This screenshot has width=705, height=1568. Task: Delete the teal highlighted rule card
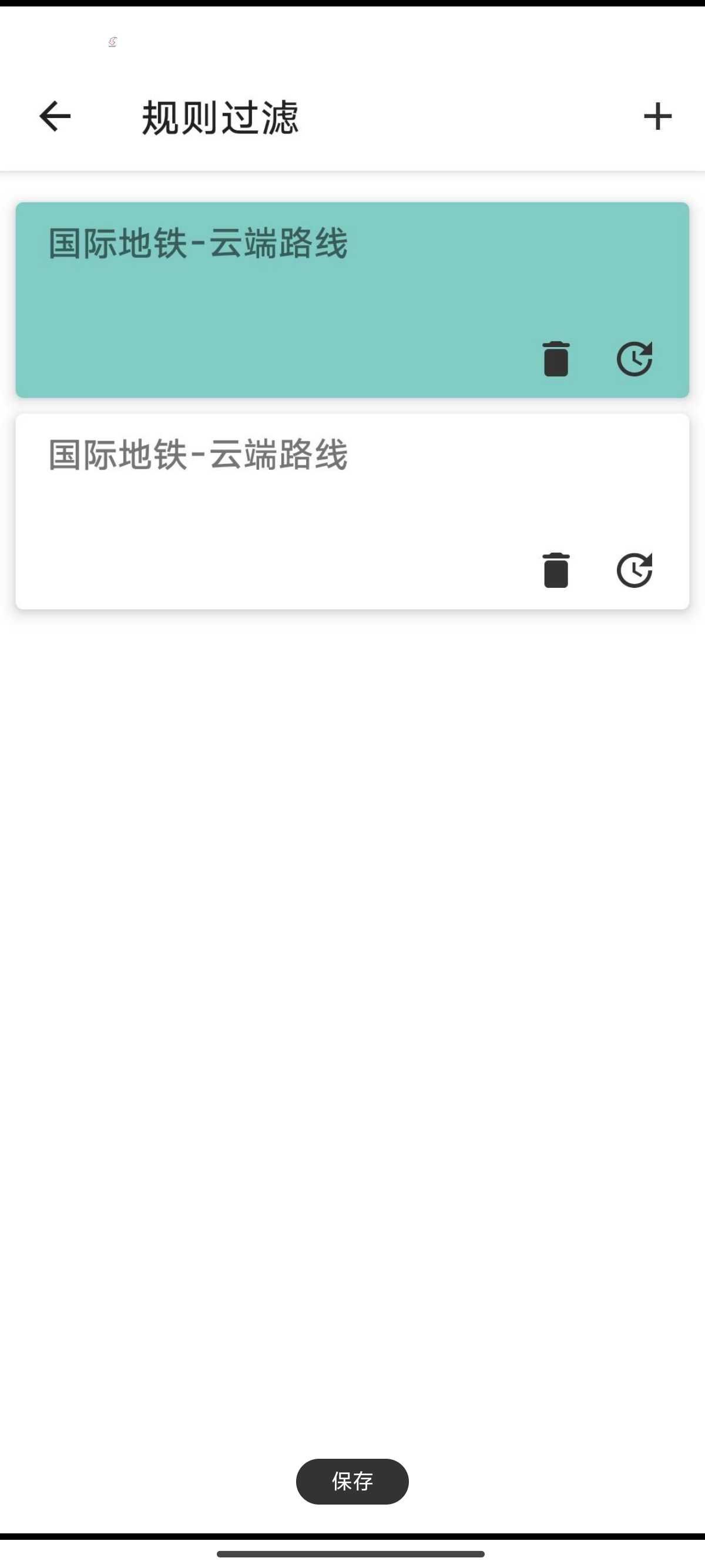point(556,358)
